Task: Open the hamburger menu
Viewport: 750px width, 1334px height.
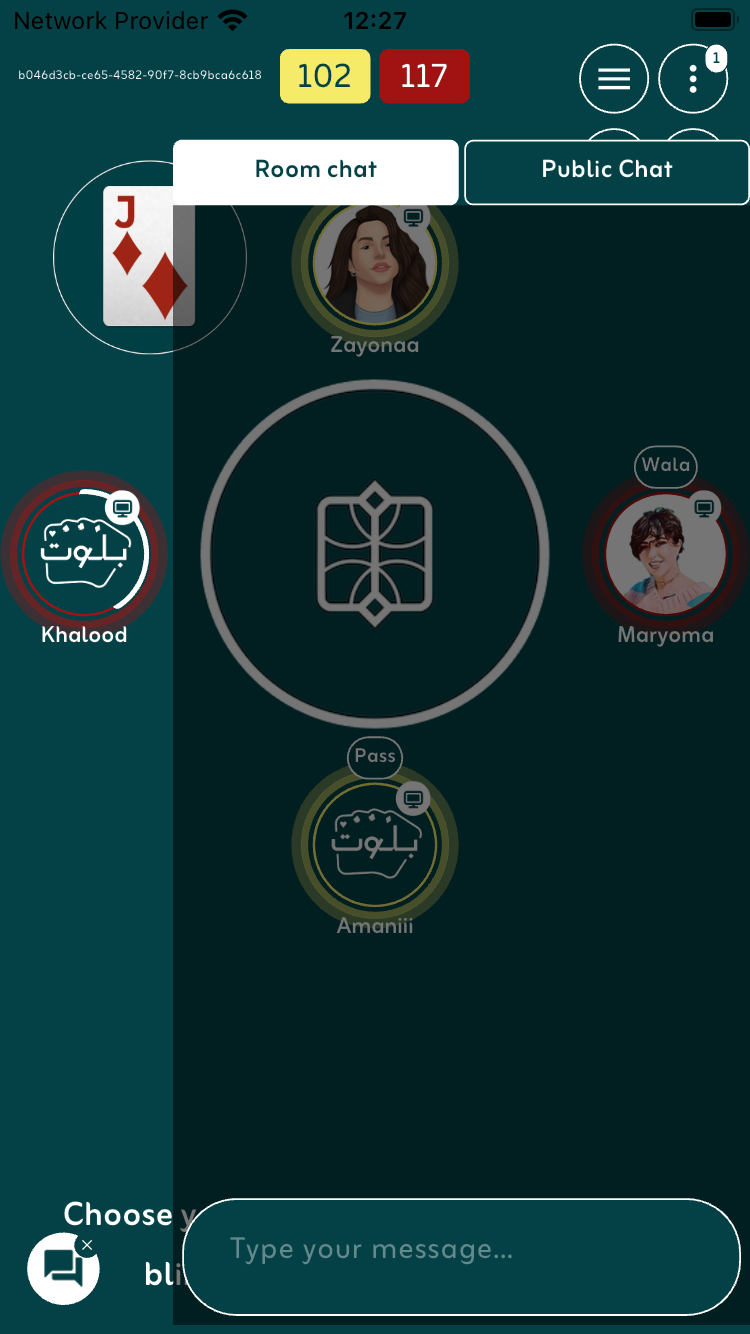Action: pyautogui.click(x=614, y=79)
